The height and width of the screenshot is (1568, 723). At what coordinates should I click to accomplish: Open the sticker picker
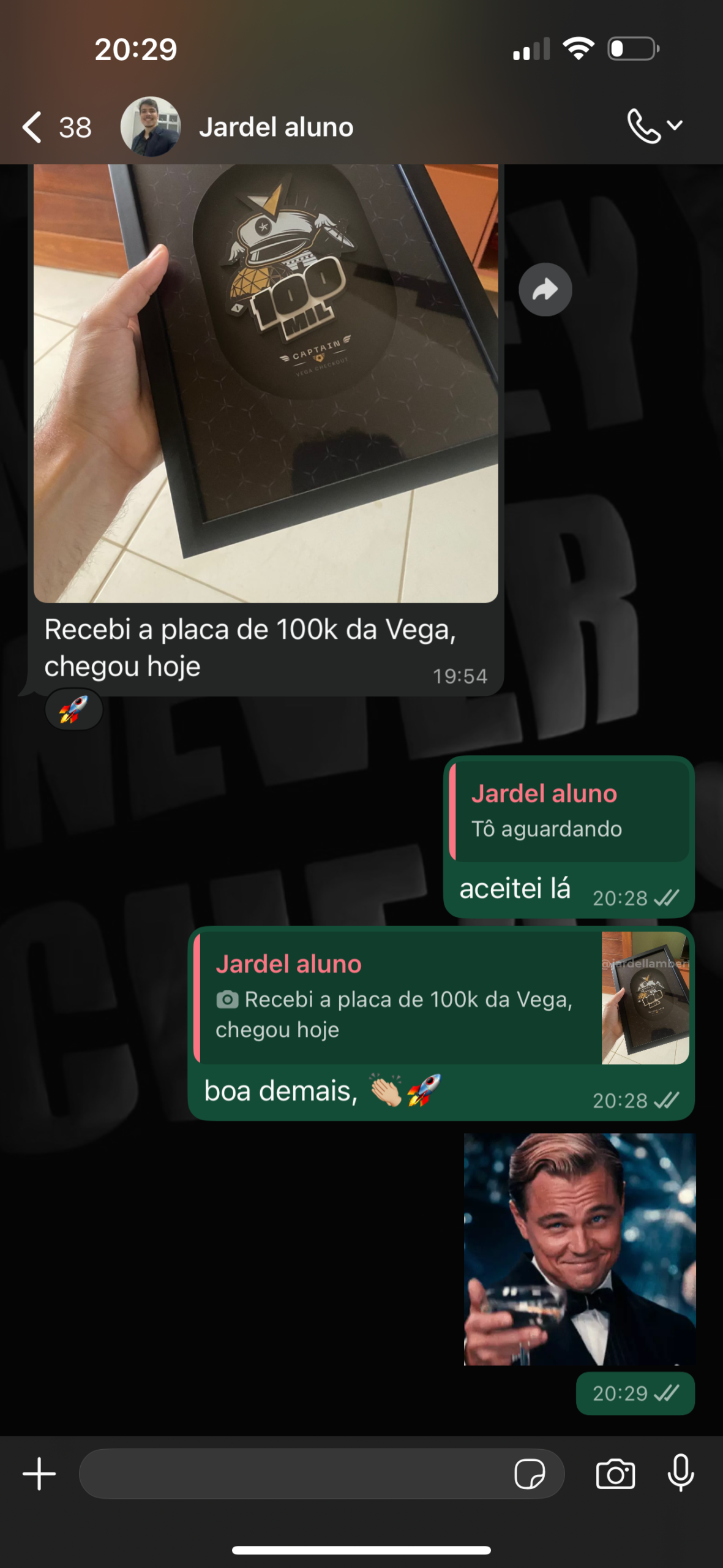click(530, 1474)
